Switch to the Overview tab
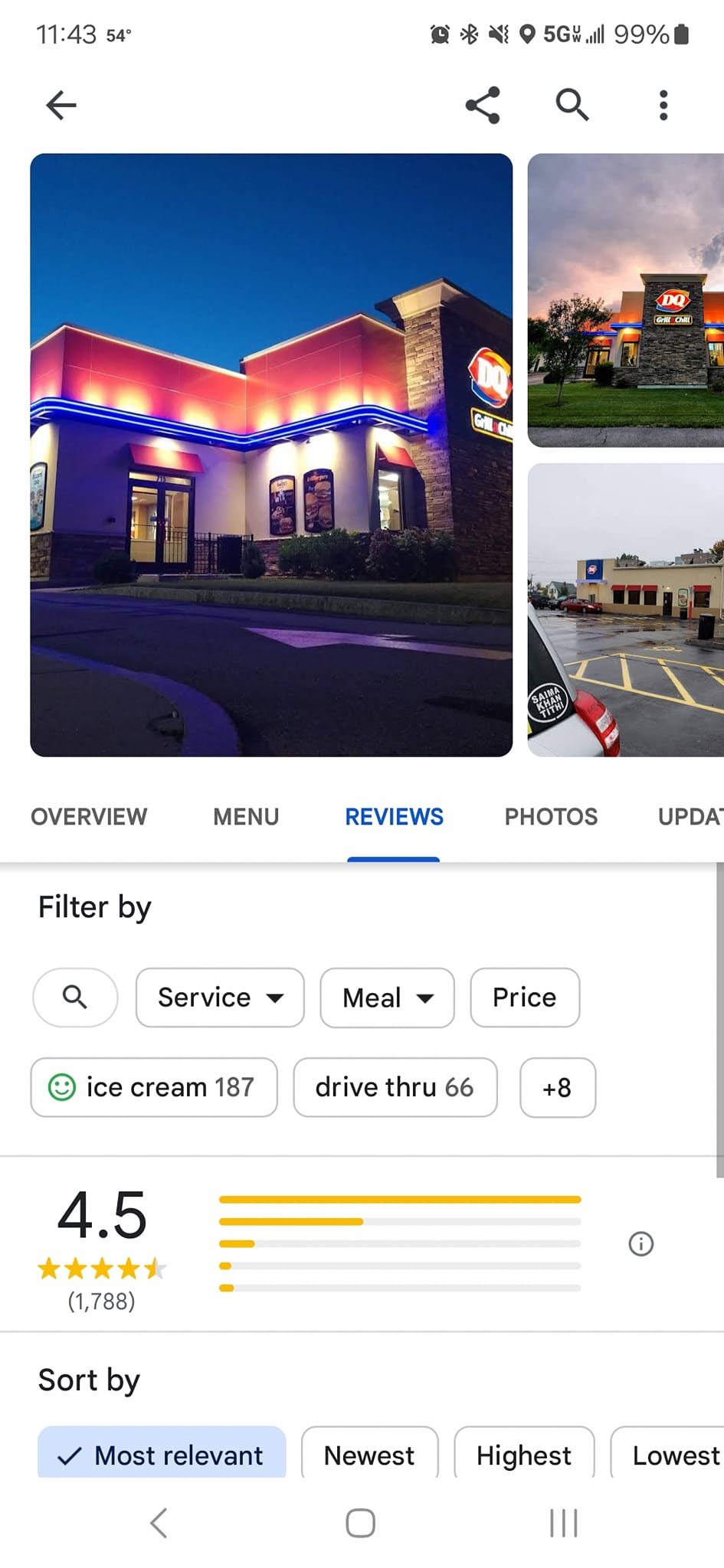The width and height of the screenshot is (724, 1568). (89, 817)
